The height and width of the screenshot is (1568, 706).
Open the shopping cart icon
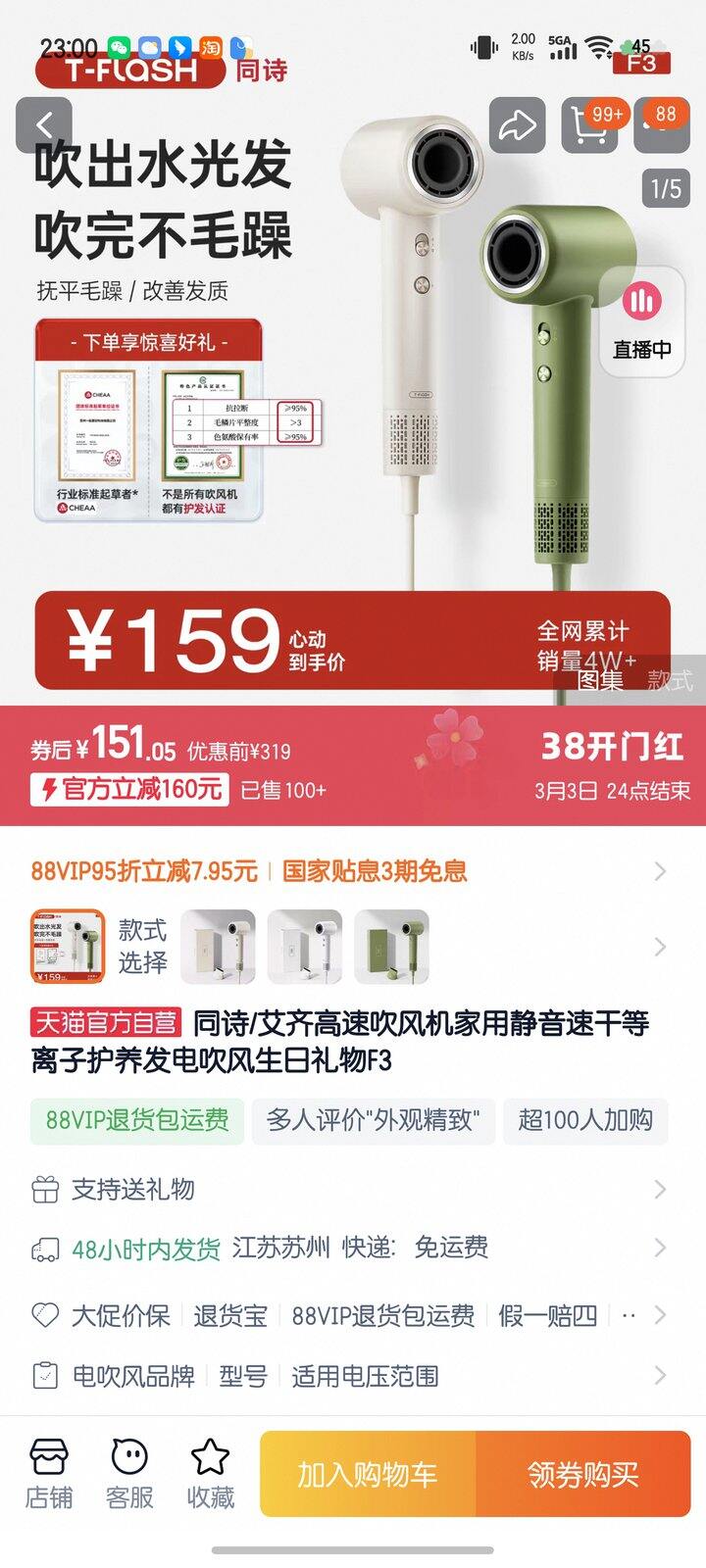point(588,125)
